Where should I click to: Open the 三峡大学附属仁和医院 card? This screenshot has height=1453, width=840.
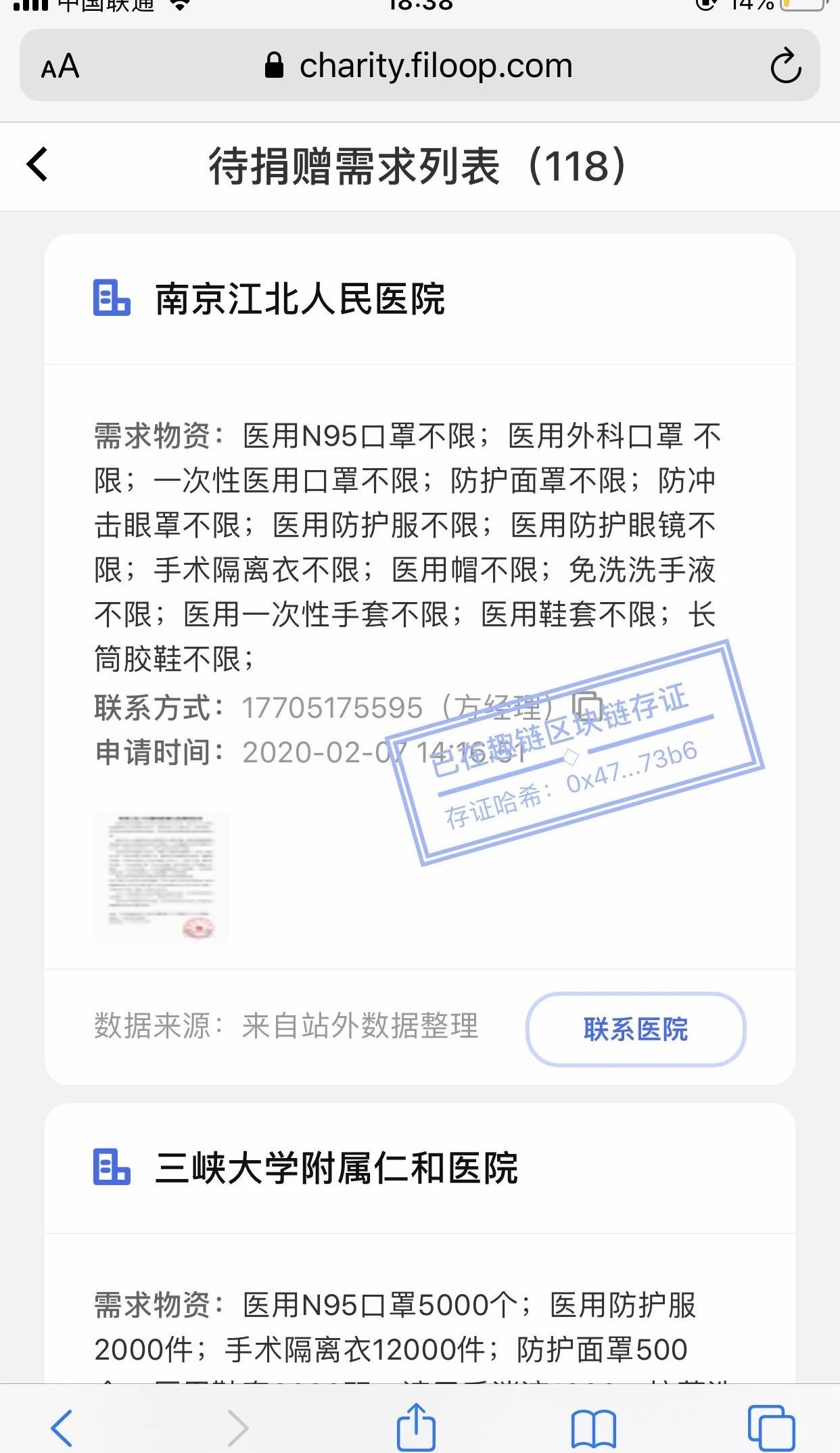pos(336,1168)
